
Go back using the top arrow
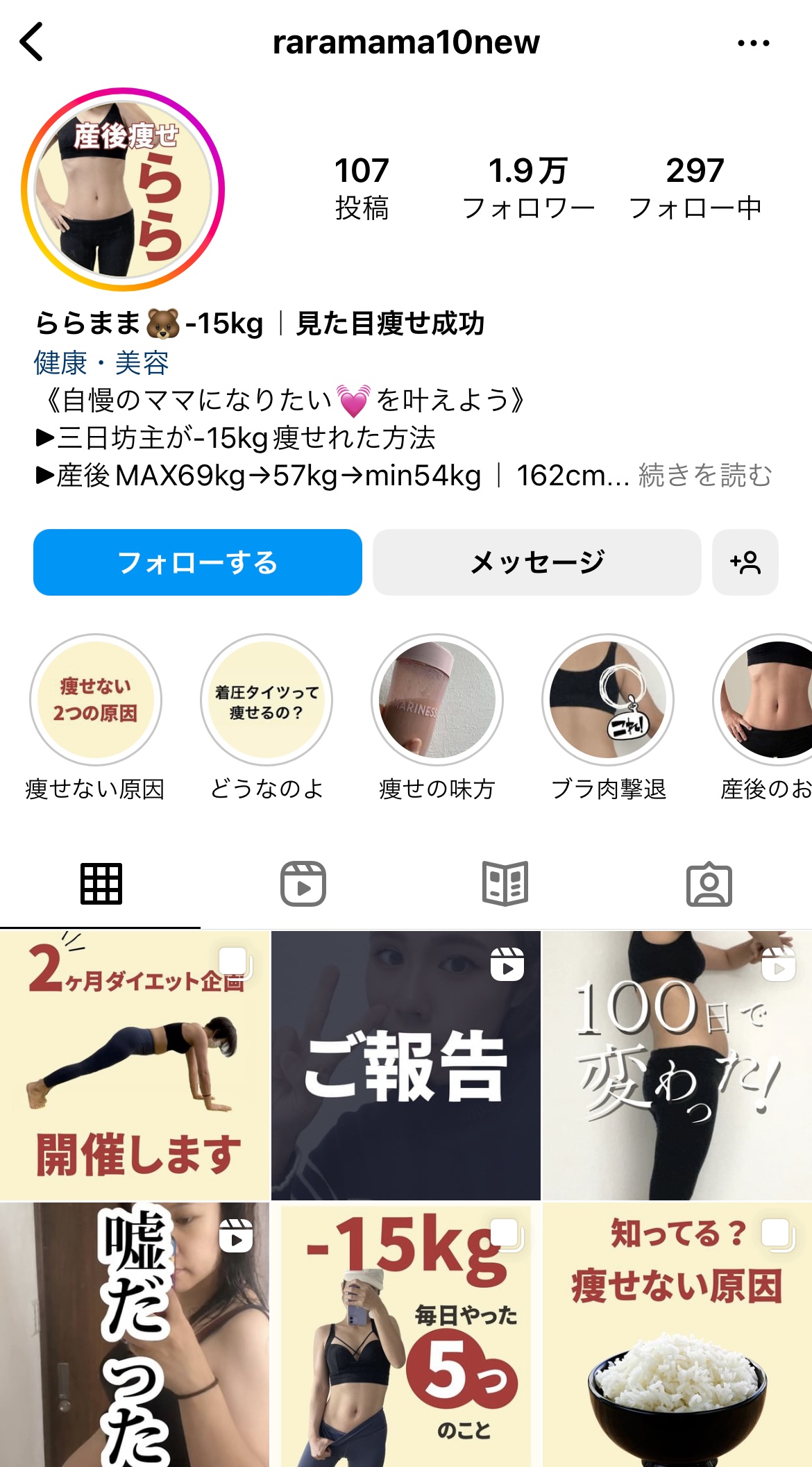pos(32,42)
